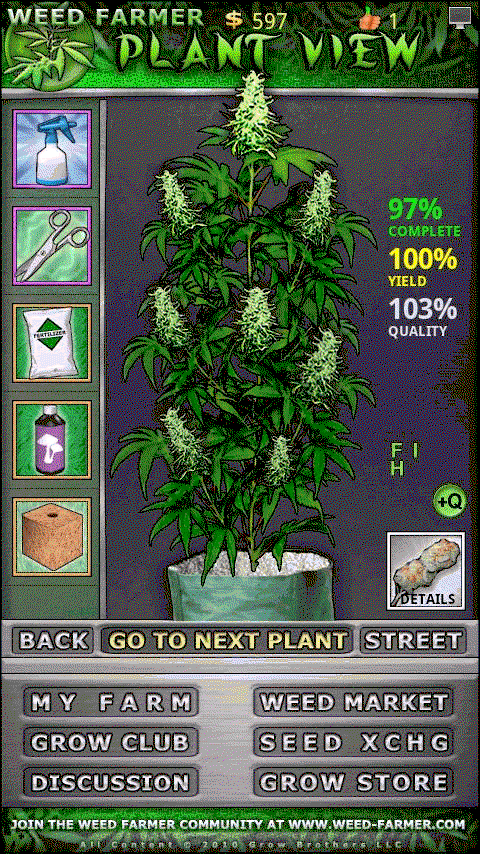Go to next plant
The height and width of the screenshot is (854, 480).
click(x=227, y=640)
